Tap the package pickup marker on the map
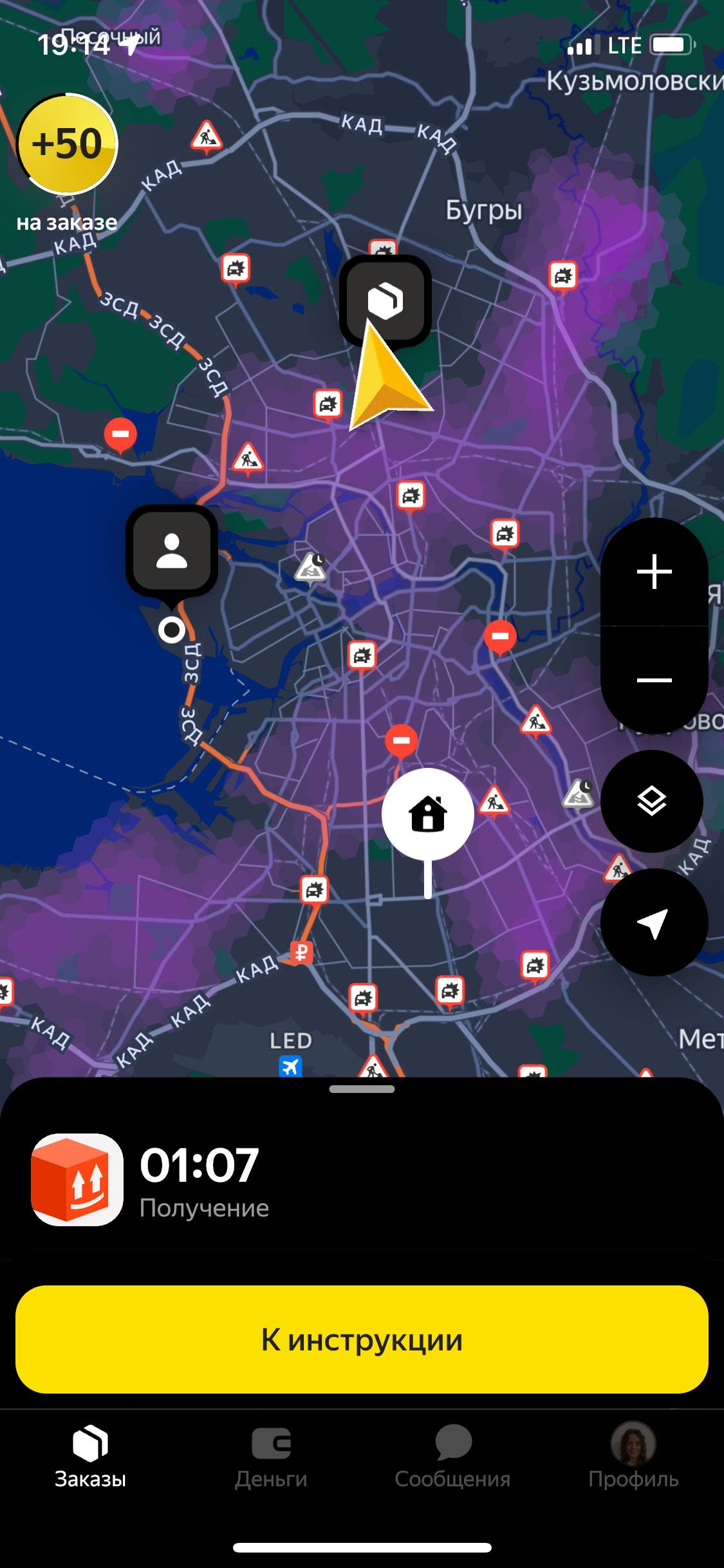This screenshot has width=724, height=1568. (385, 301)
